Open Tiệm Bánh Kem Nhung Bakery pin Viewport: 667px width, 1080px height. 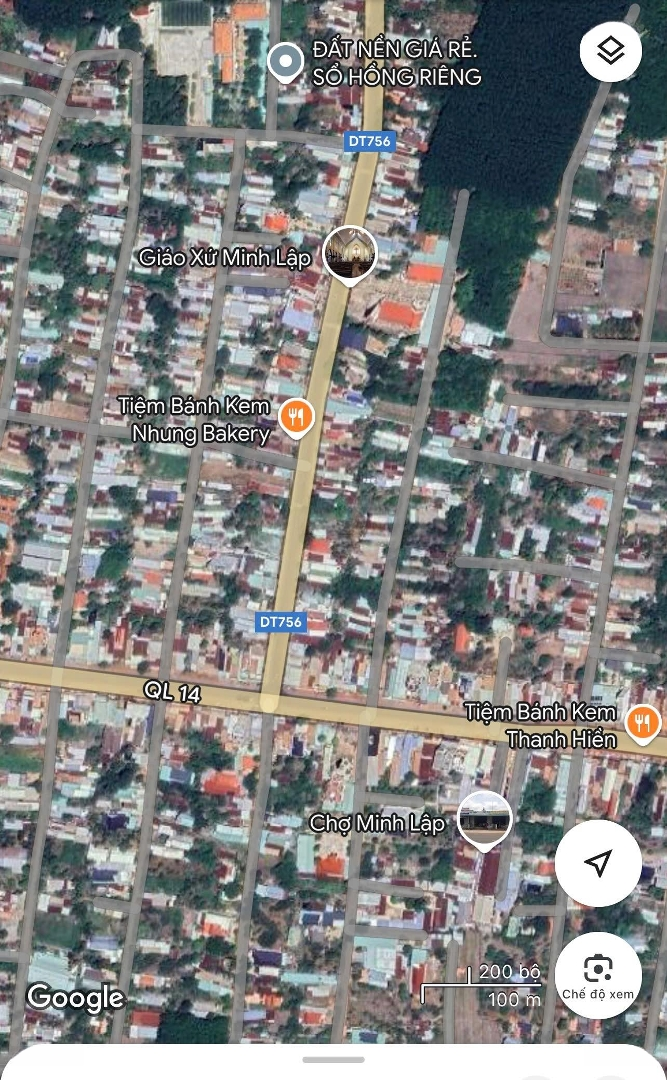[295, 417]
